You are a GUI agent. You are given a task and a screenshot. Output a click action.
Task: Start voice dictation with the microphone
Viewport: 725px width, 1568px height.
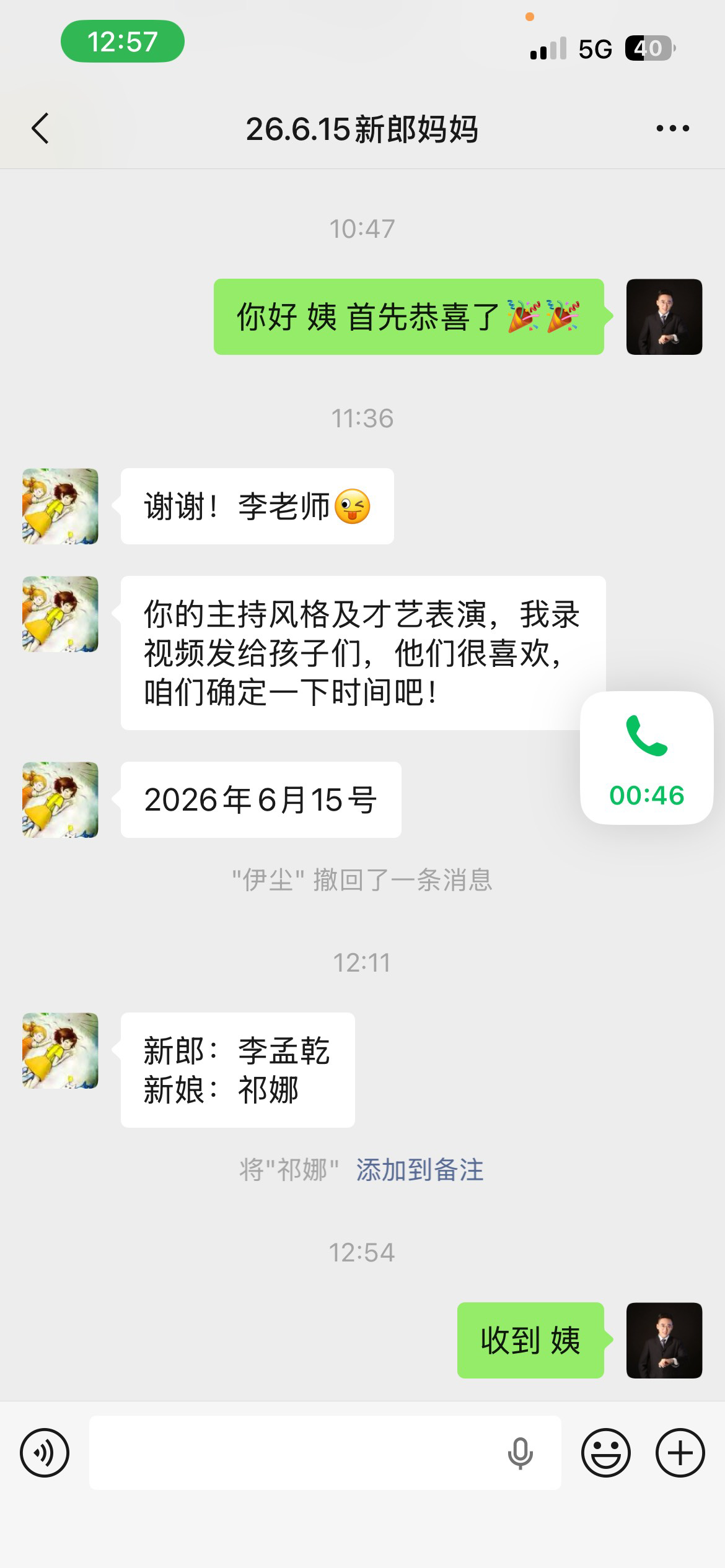(520, 1453)
